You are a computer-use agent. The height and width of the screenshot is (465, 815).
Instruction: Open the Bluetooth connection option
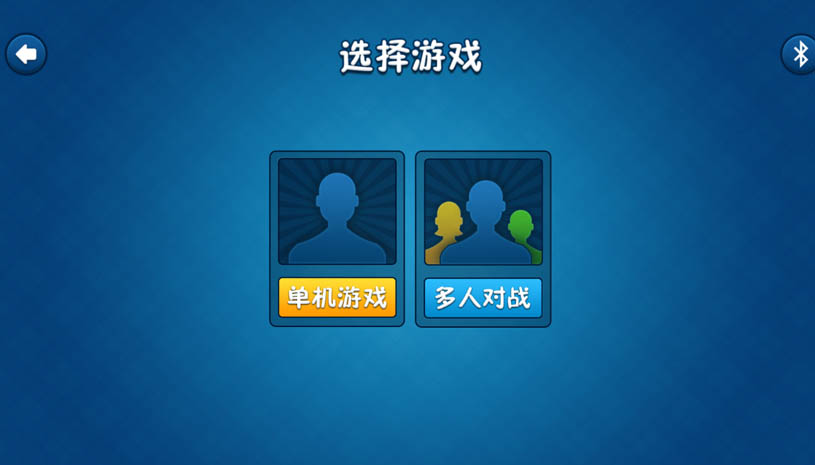800,54
